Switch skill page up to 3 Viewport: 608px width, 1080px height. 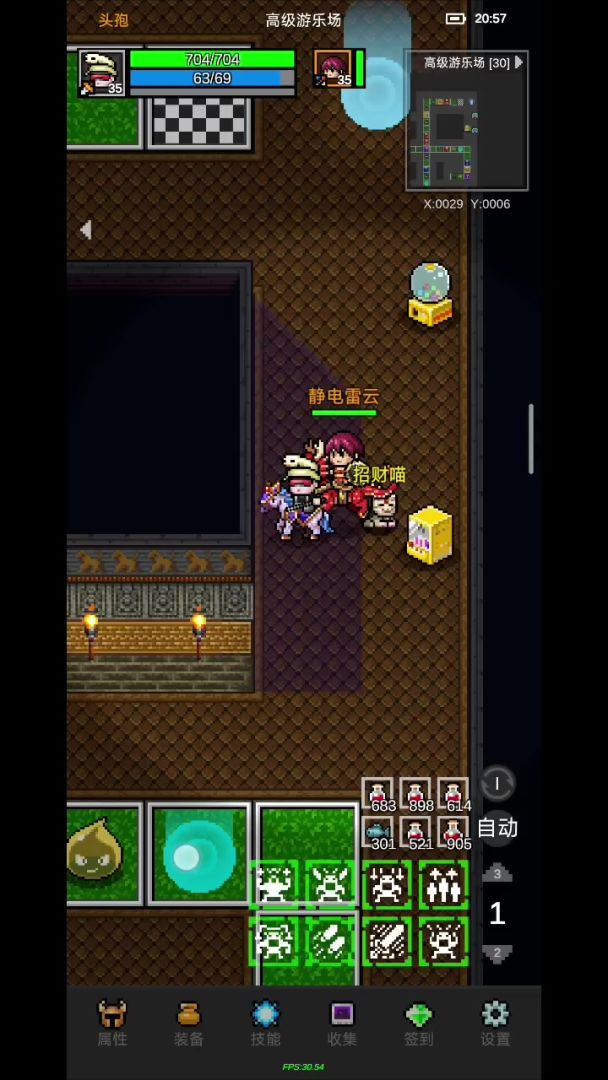[497, 874]
